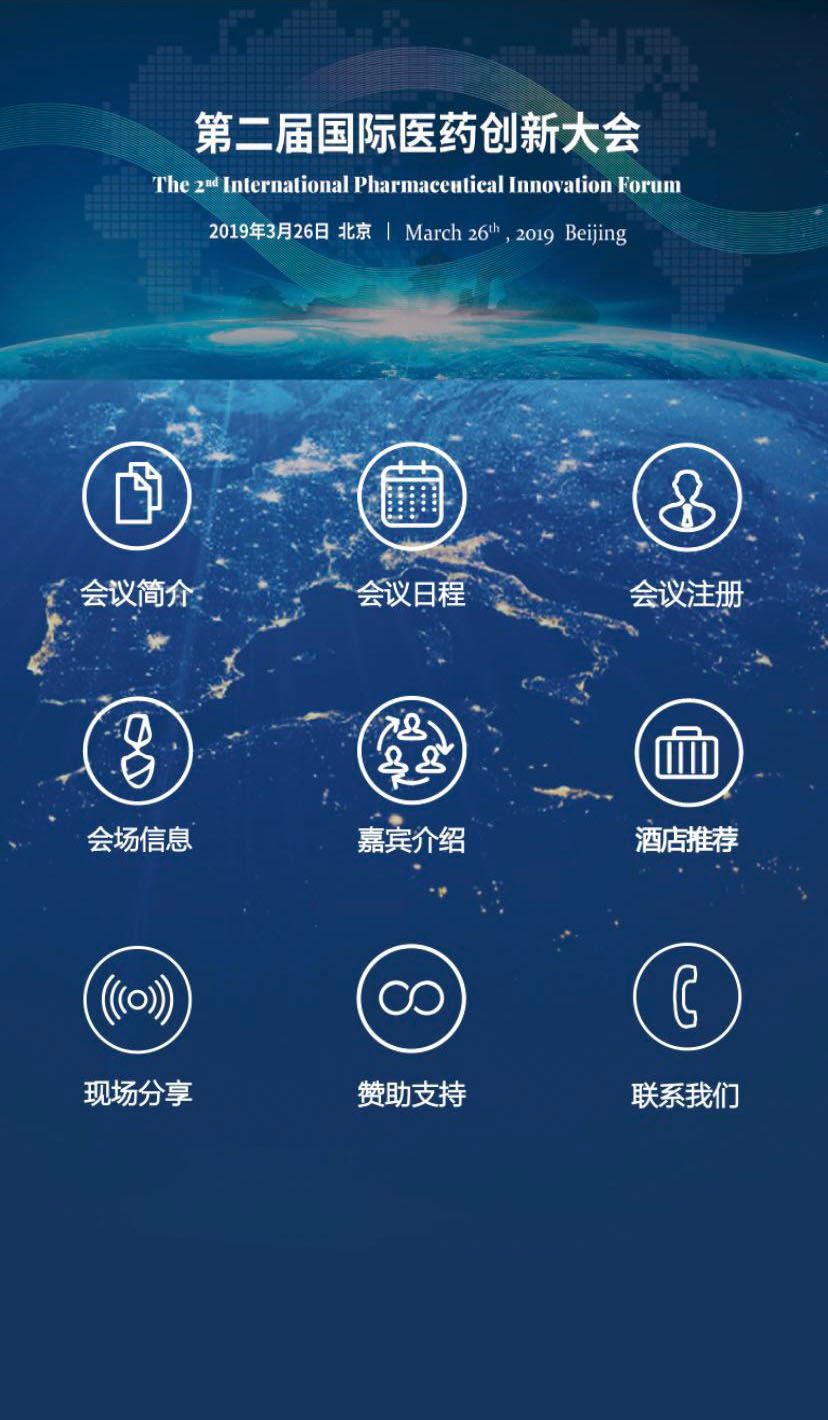Tap 联系我们 contact us
Image resolution: width=828 pixels, height=1420 pixels.
click(x=686, y=998)
